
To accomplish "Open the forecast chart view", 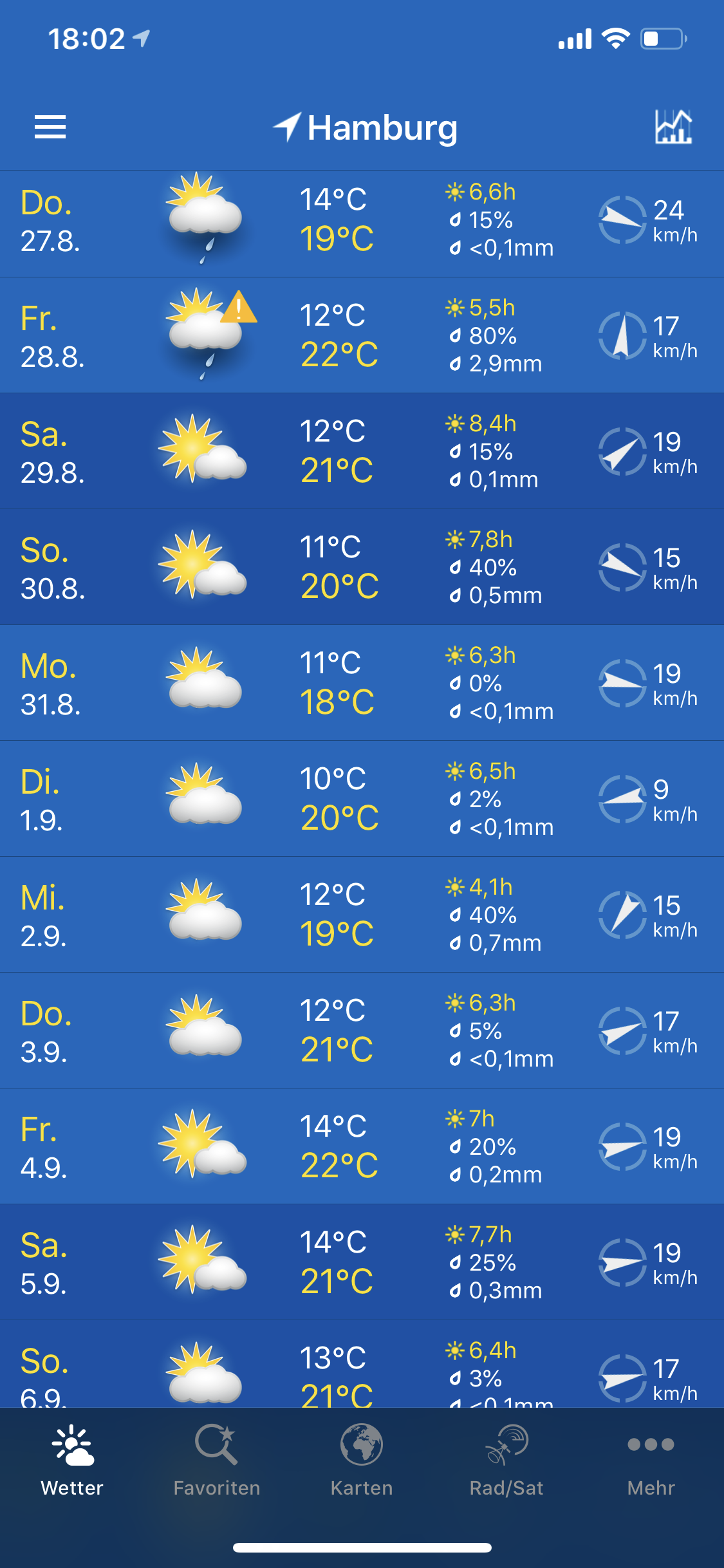I will (x=673, y=127).
